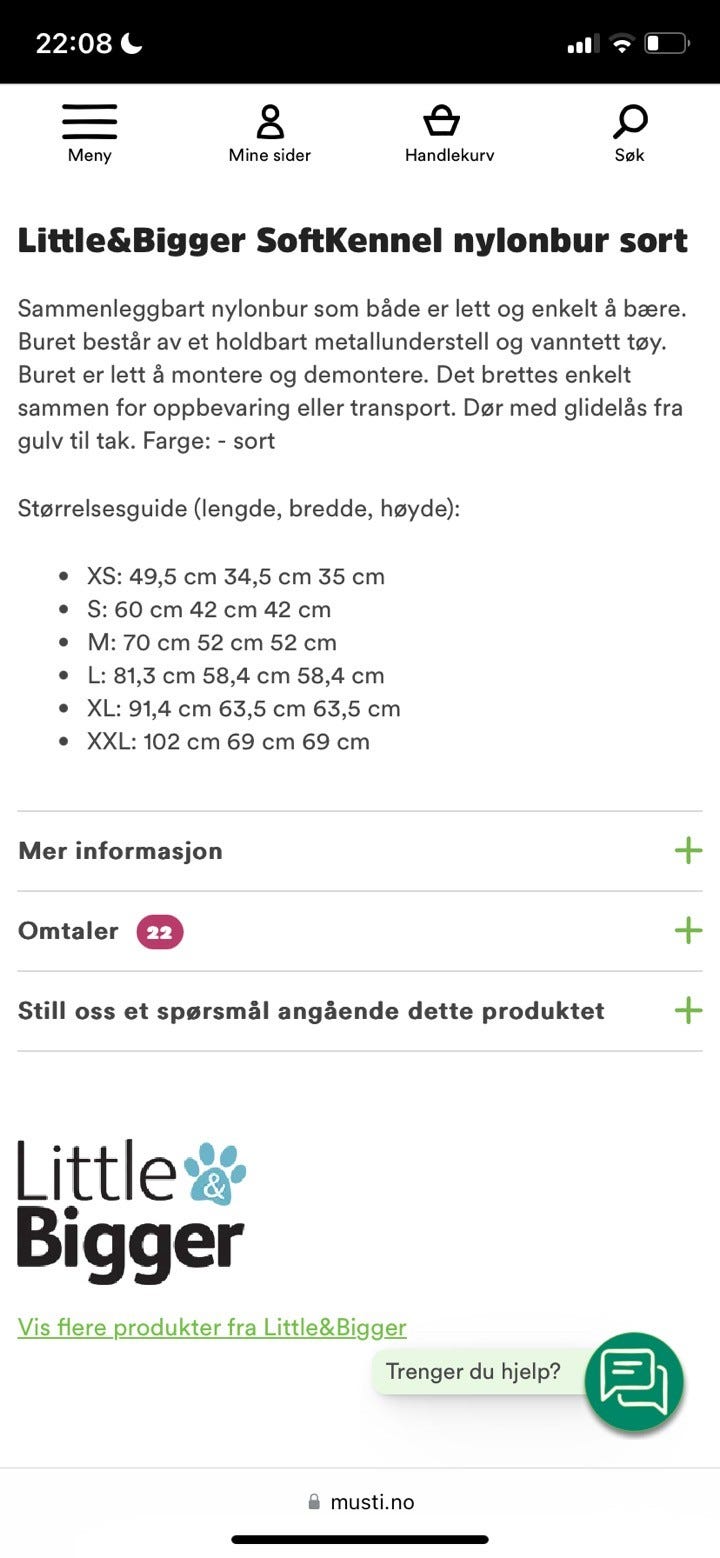Tap the Wi-Fi indicator in status bar
Image resolution: width=720 pixels, height=1558 pixels.
pos(620,42)
